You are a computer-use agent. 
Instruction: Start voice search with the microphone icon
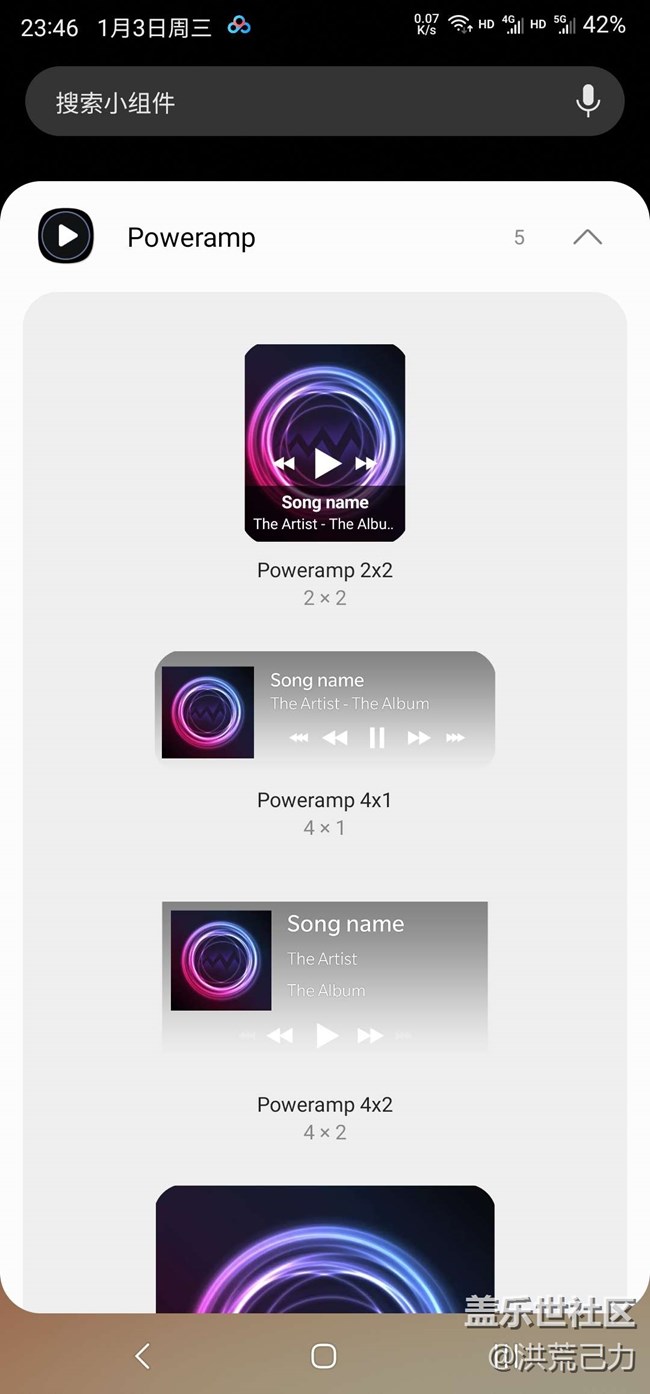[588, 101]
